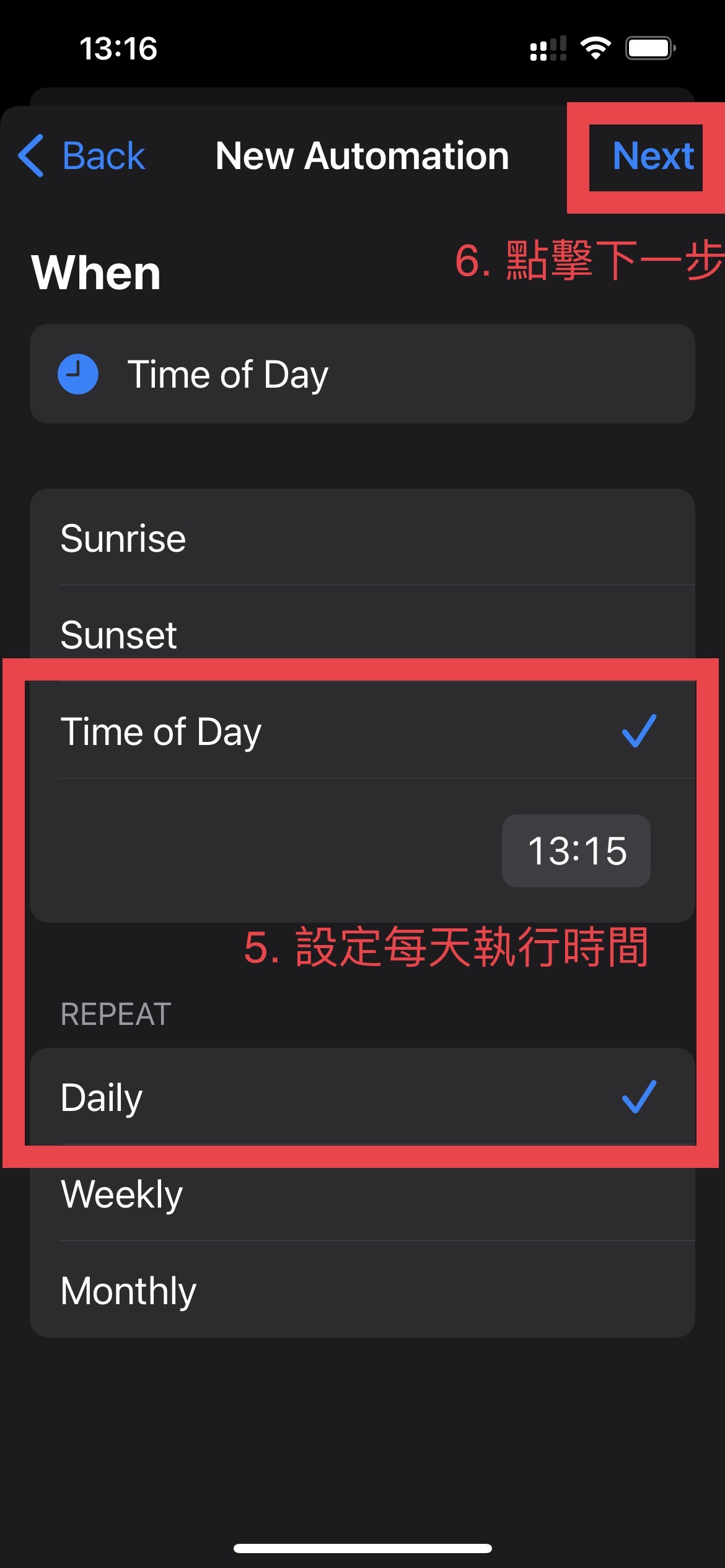Set repeat to Daily

(x=362, y=1097)
